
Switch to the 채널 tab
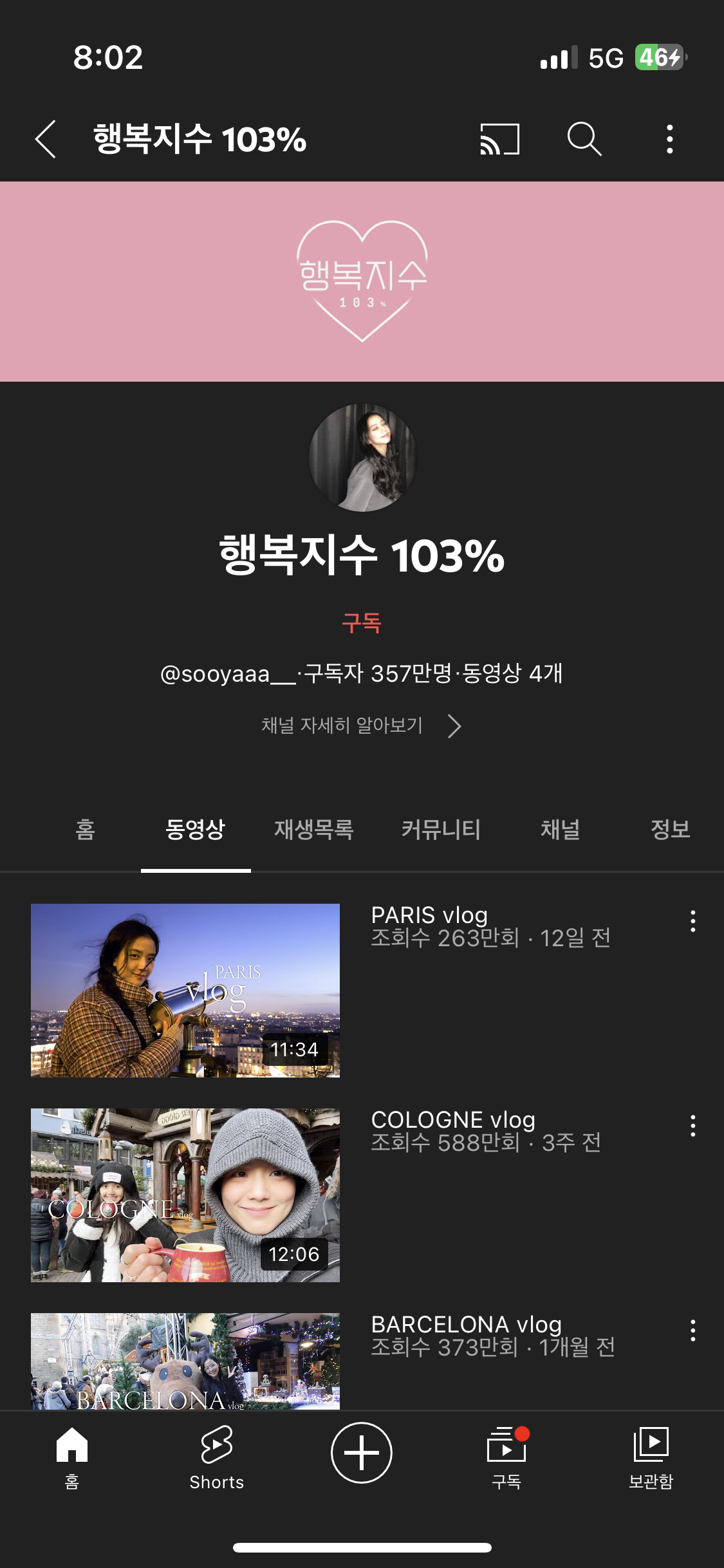[x=561, y=829]
